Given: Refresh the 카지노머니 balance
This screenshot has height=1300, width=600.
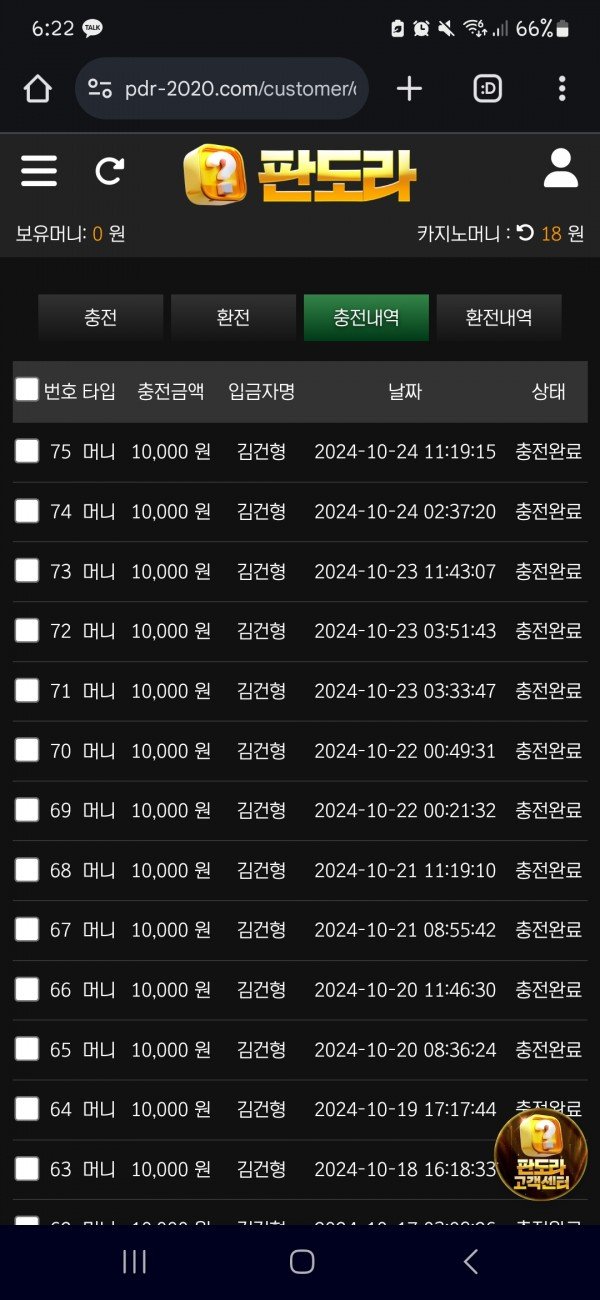Looking at the screenshot, I should point(525,234).
